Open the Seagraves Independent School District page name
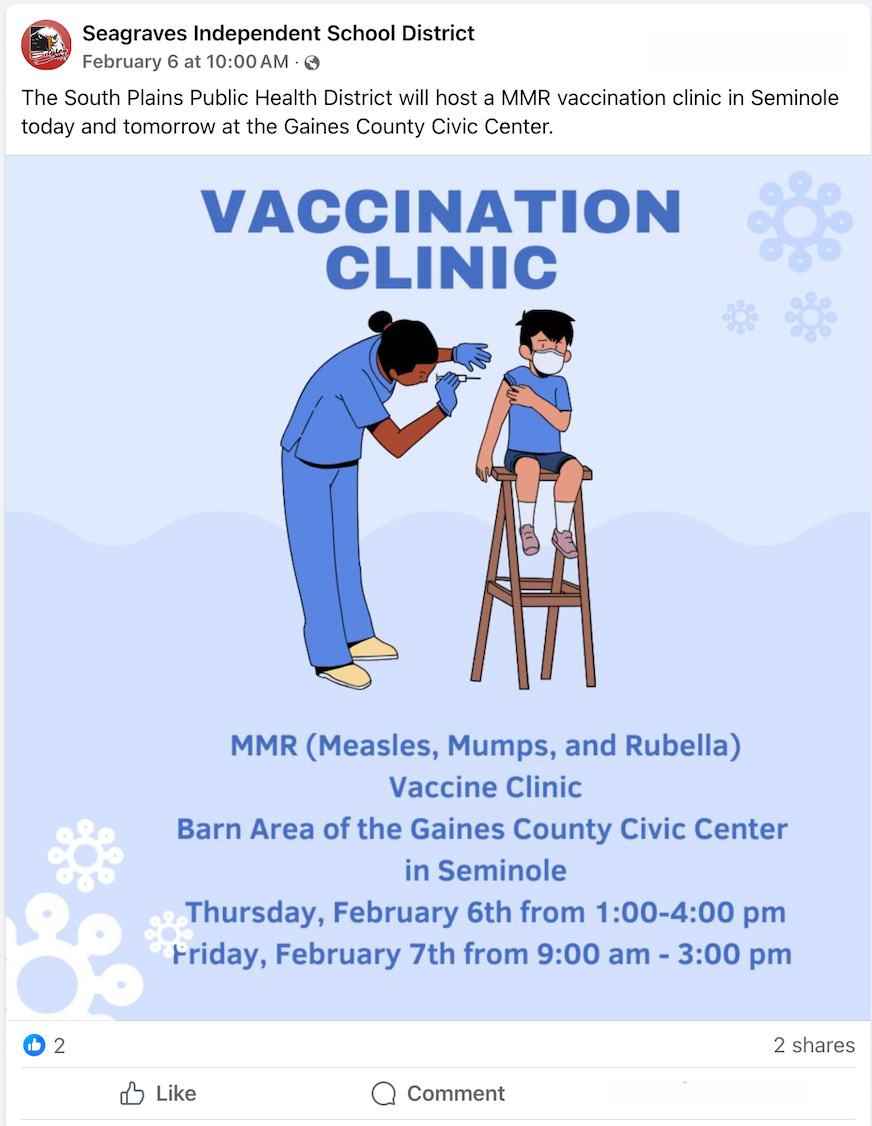872x1126 pixels. (x=278, y=34)
